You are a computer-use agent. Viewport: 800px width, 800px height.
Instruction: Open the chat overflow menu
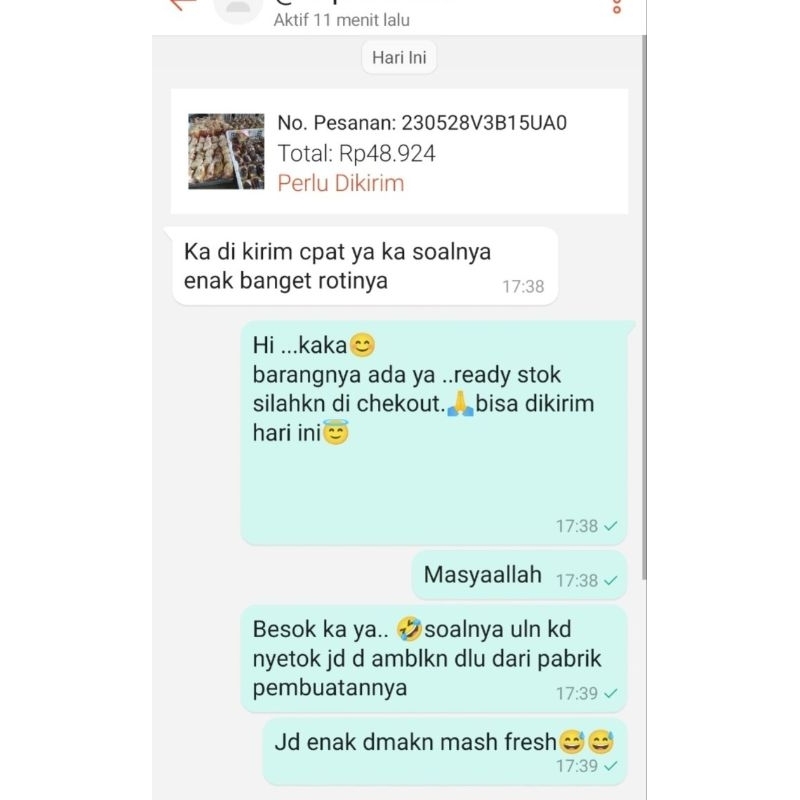[617, 5]
